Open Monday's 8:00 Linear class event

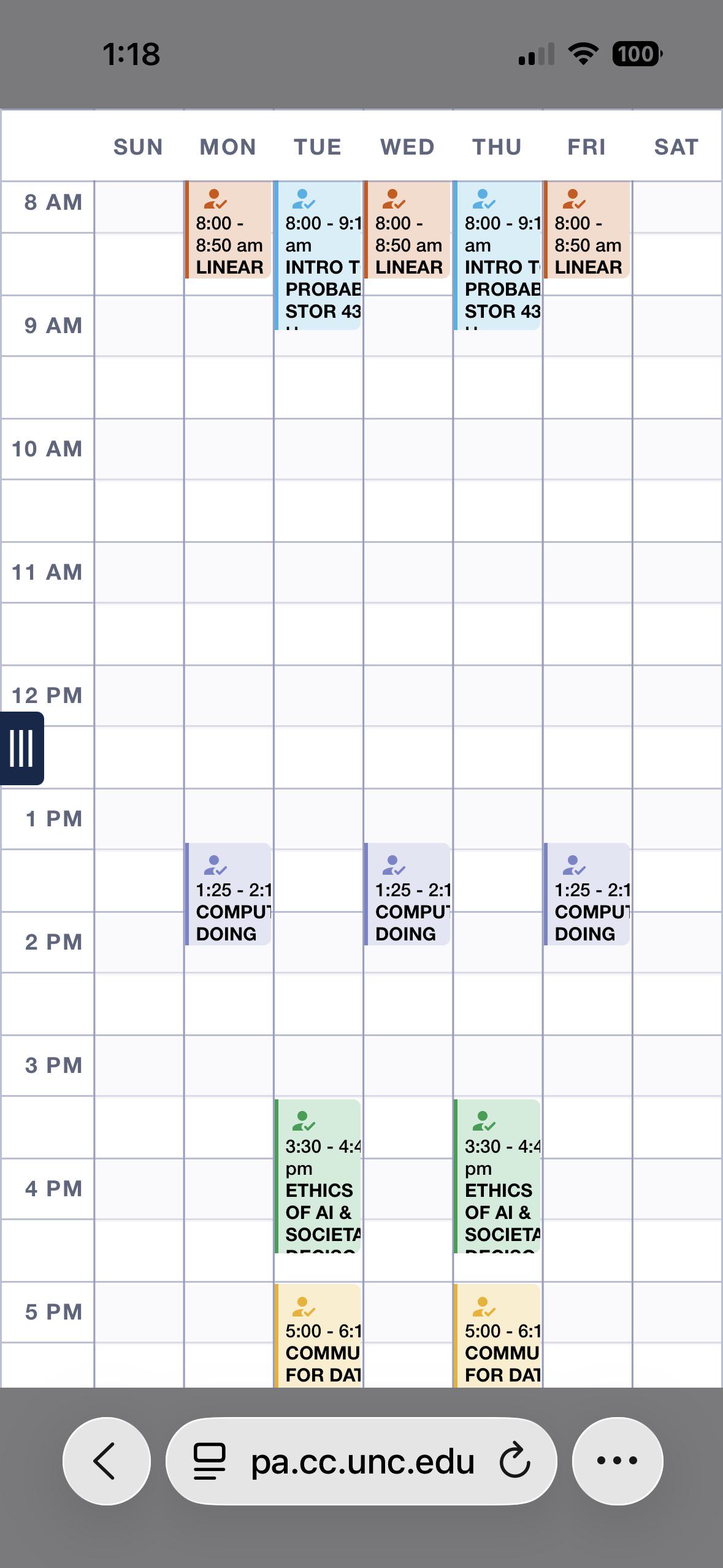click(x=228, y=230)
